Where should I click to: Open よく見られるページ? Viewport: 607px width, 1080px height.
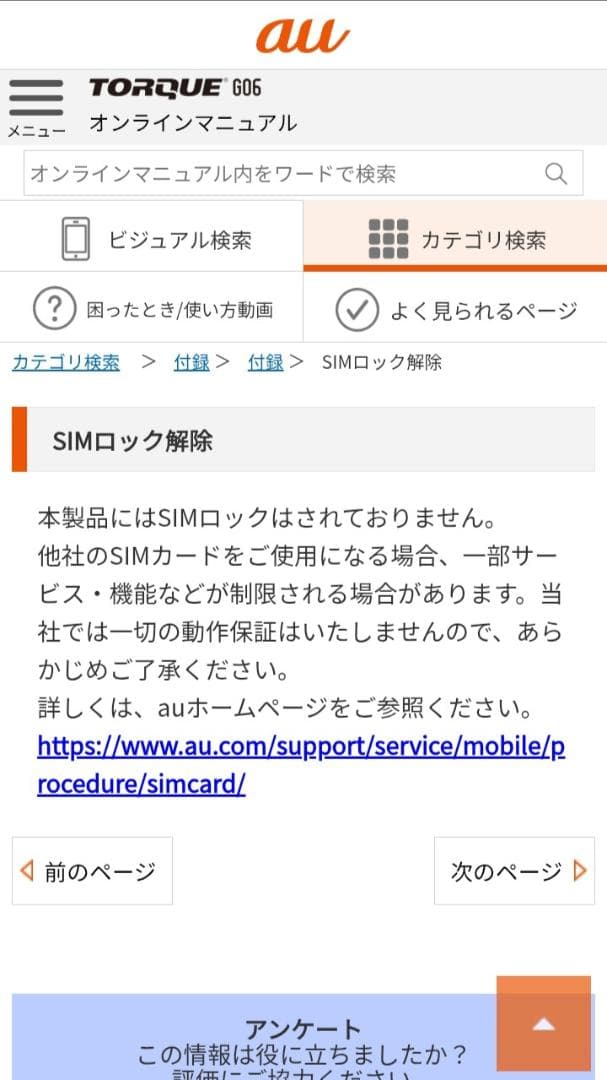pos(455,309)
